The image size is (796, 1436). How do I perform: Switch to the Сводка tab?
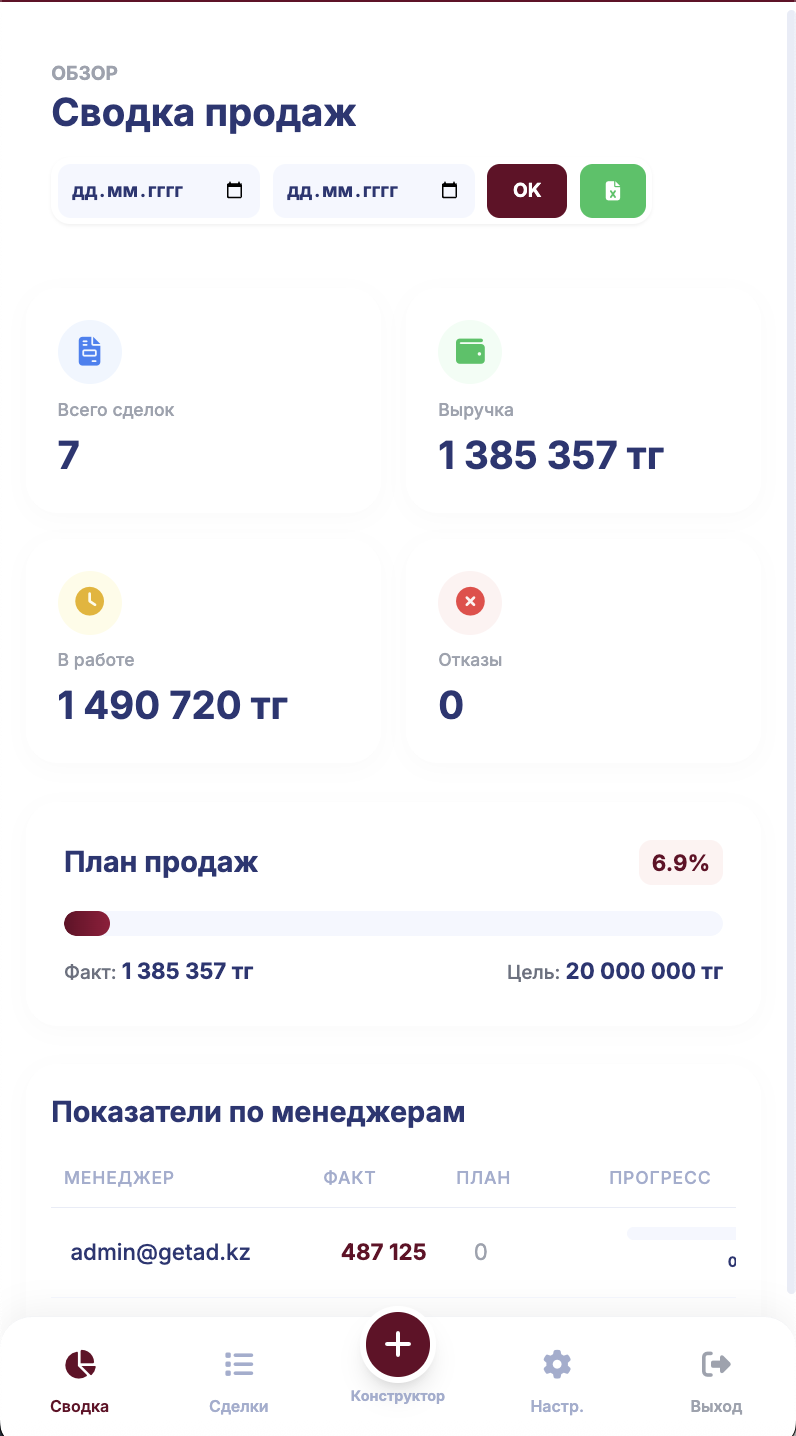pyautogui.click(x=80, y=1380)
